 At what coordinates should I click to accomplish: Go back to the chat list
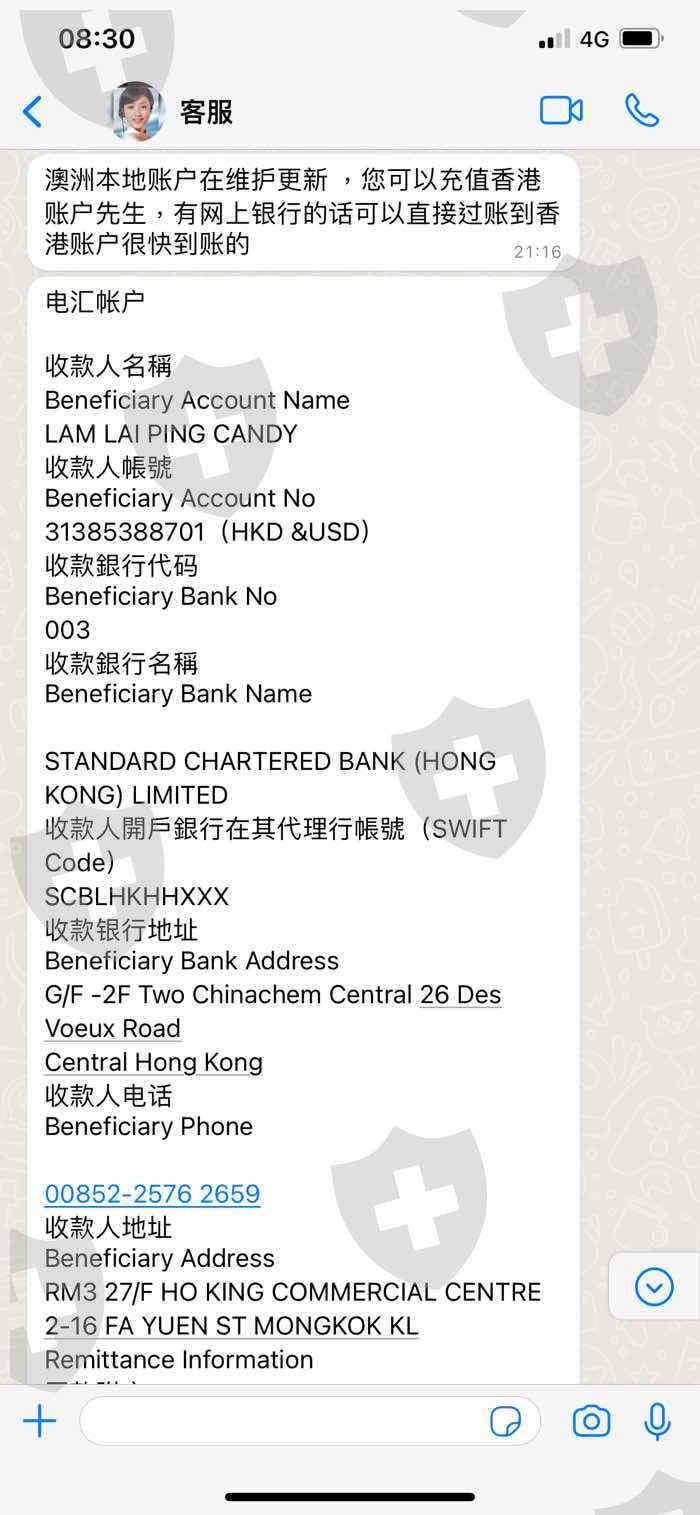(33, 111)
